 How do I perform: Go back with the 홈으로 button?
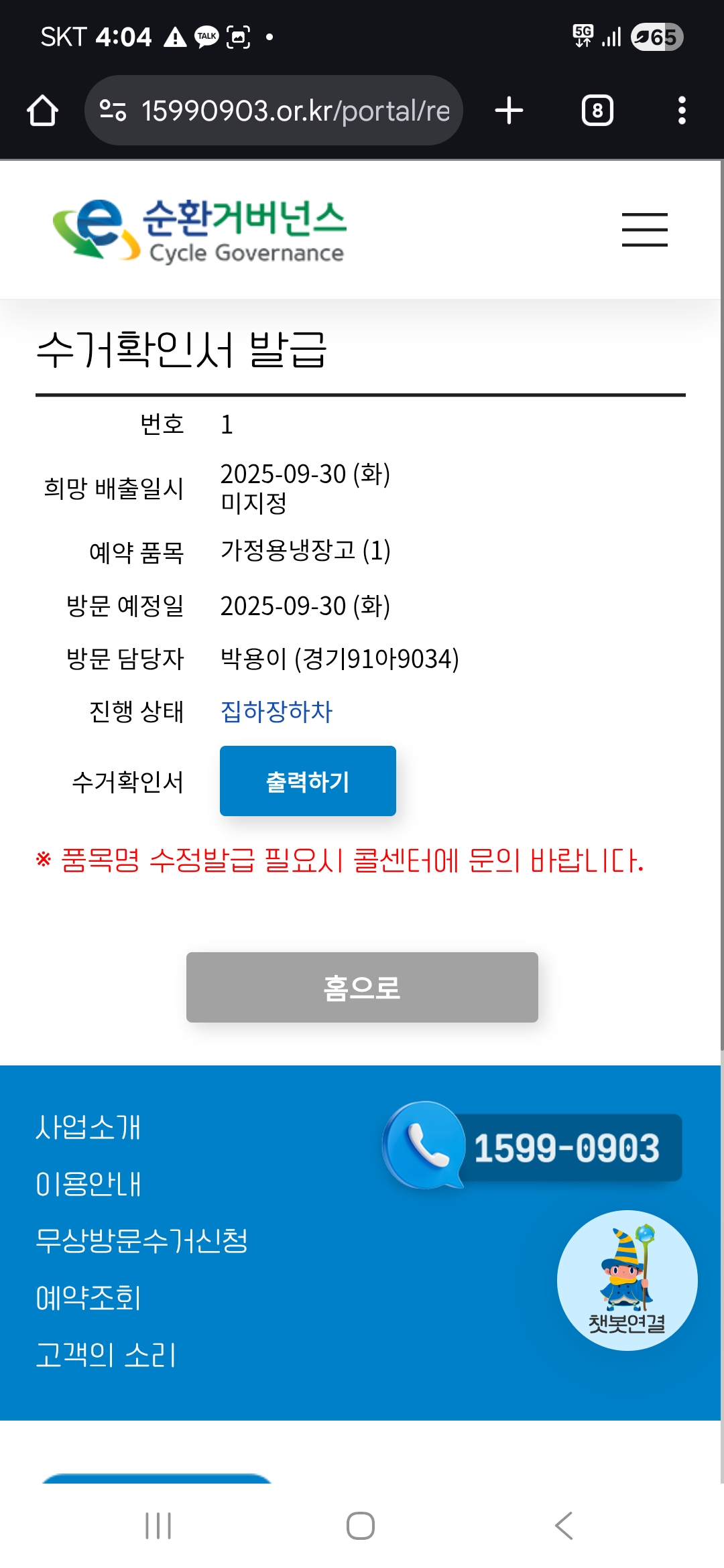click(362, 987)
